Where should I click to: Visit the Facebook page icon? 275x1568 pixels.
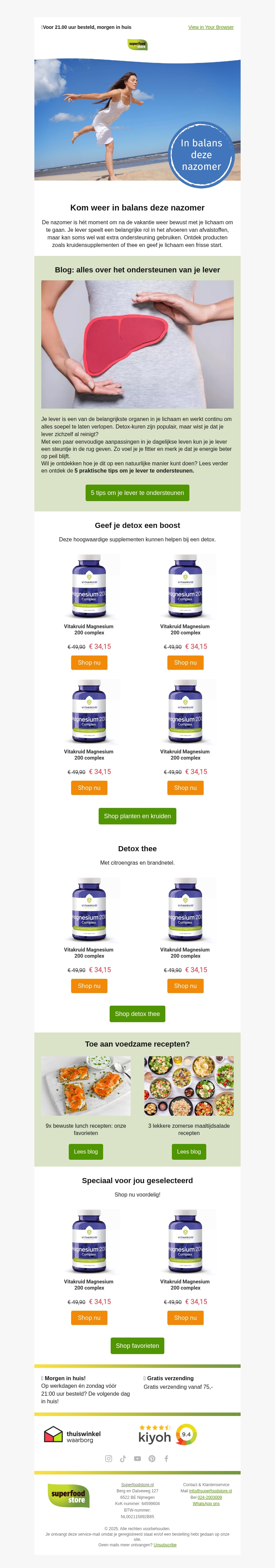click(166, 1458)
